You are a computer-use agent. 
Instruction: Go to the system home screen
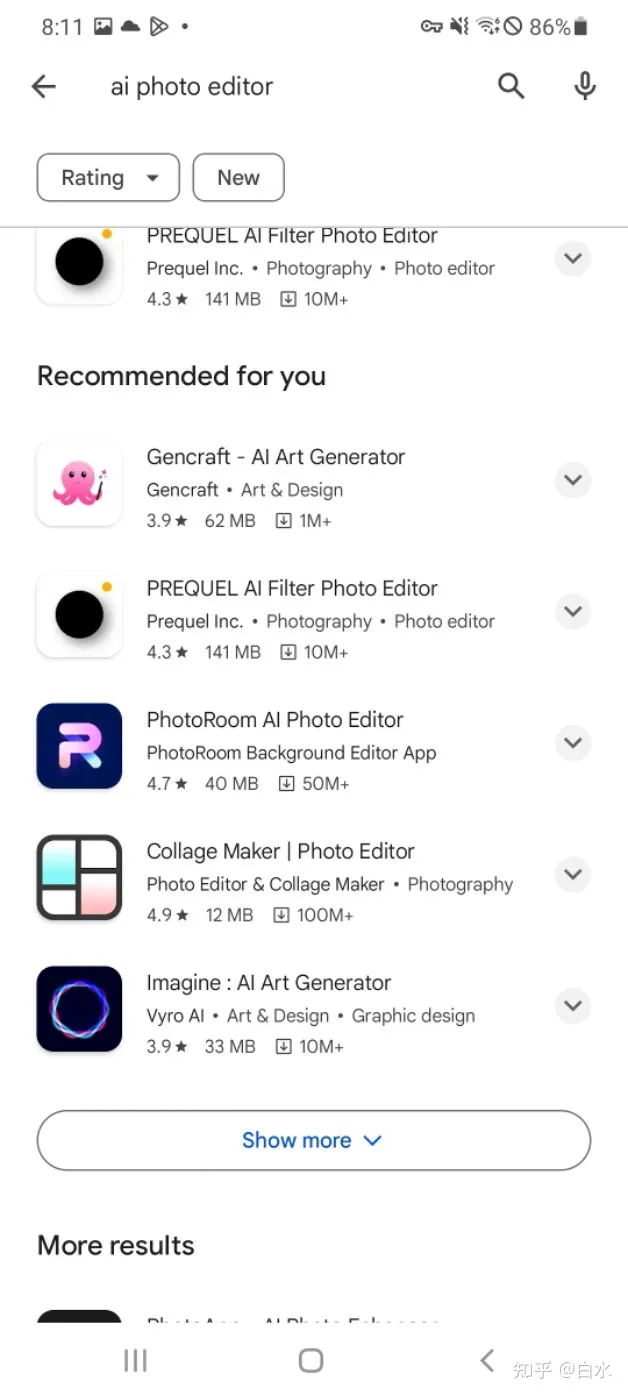(x=311, y=1360)
